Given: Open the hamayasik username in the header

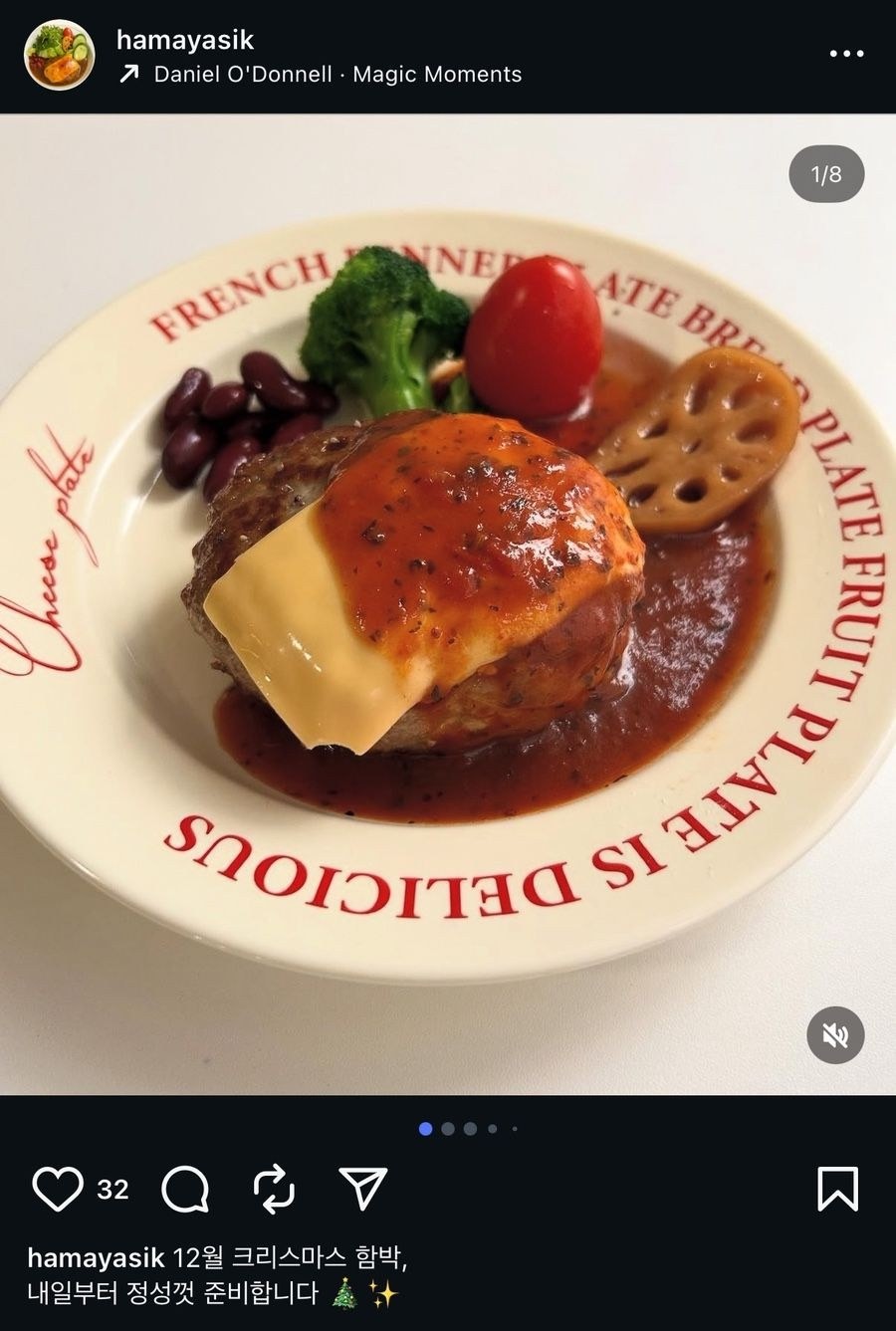Looking at the screenshot, I should [185, 40].
